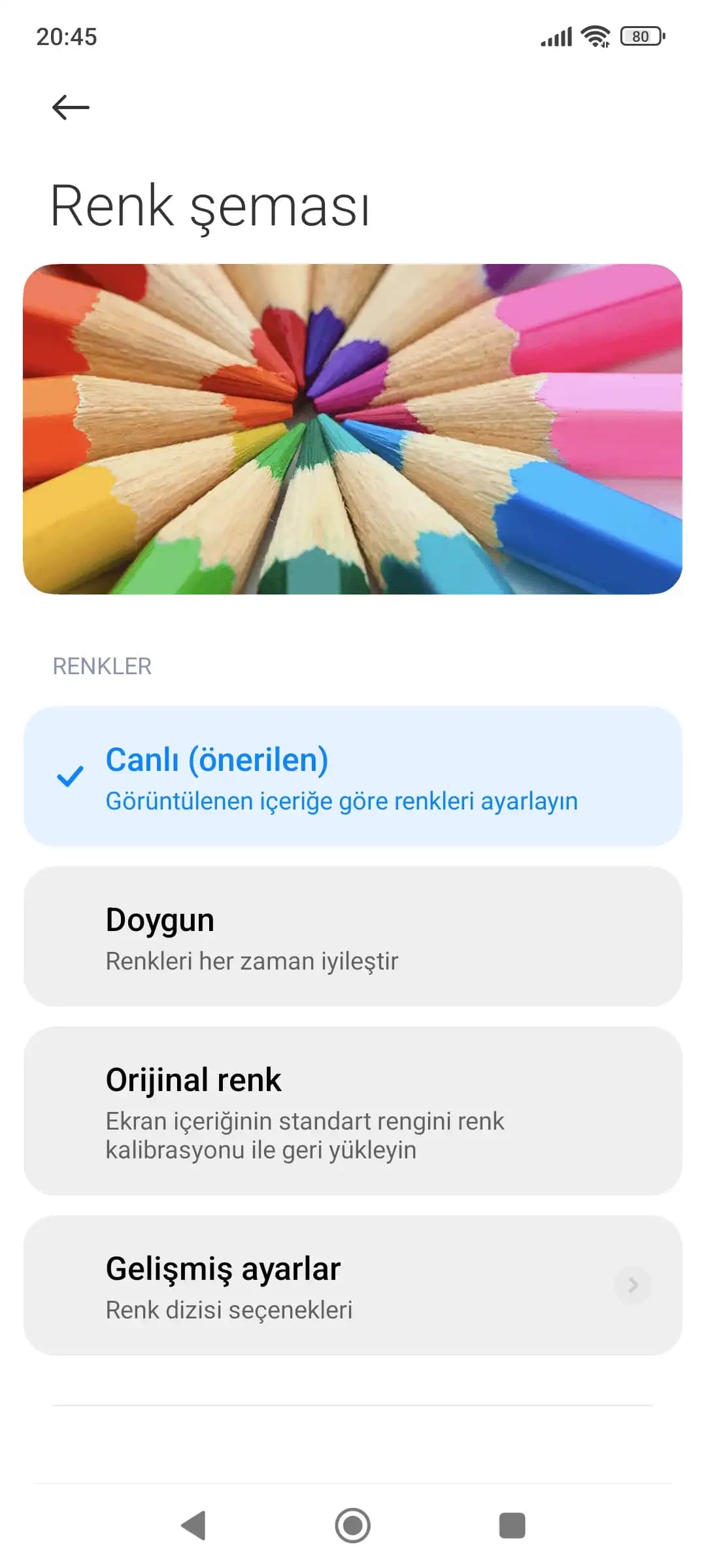Select the Canlı (önerilen) color scheme
Image resolution: width=706 pixels, height=1568 pixels.
(x=353, y=776)
